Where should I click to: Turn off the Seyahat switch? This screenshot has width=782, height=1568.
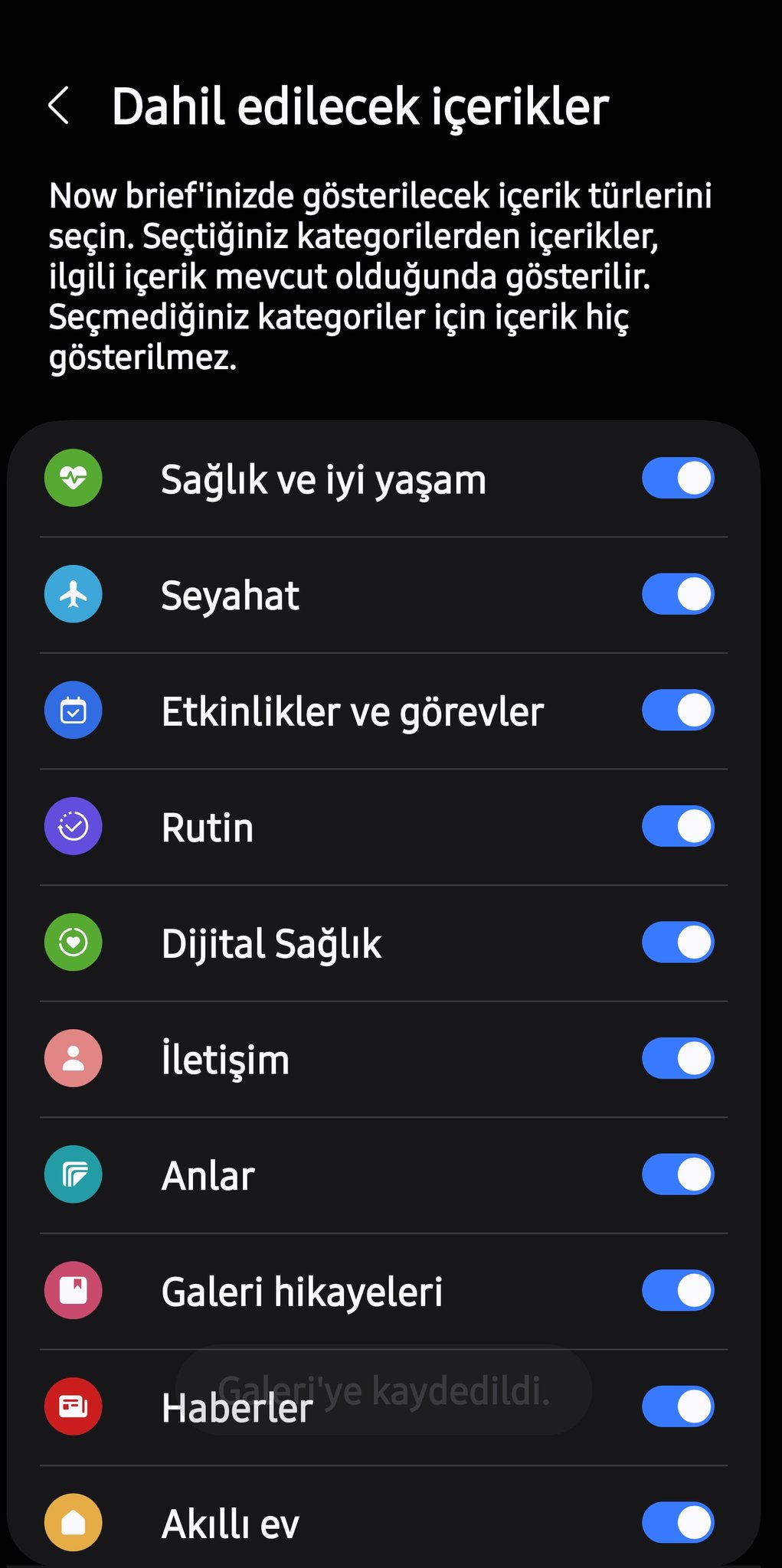coord(678,595)
